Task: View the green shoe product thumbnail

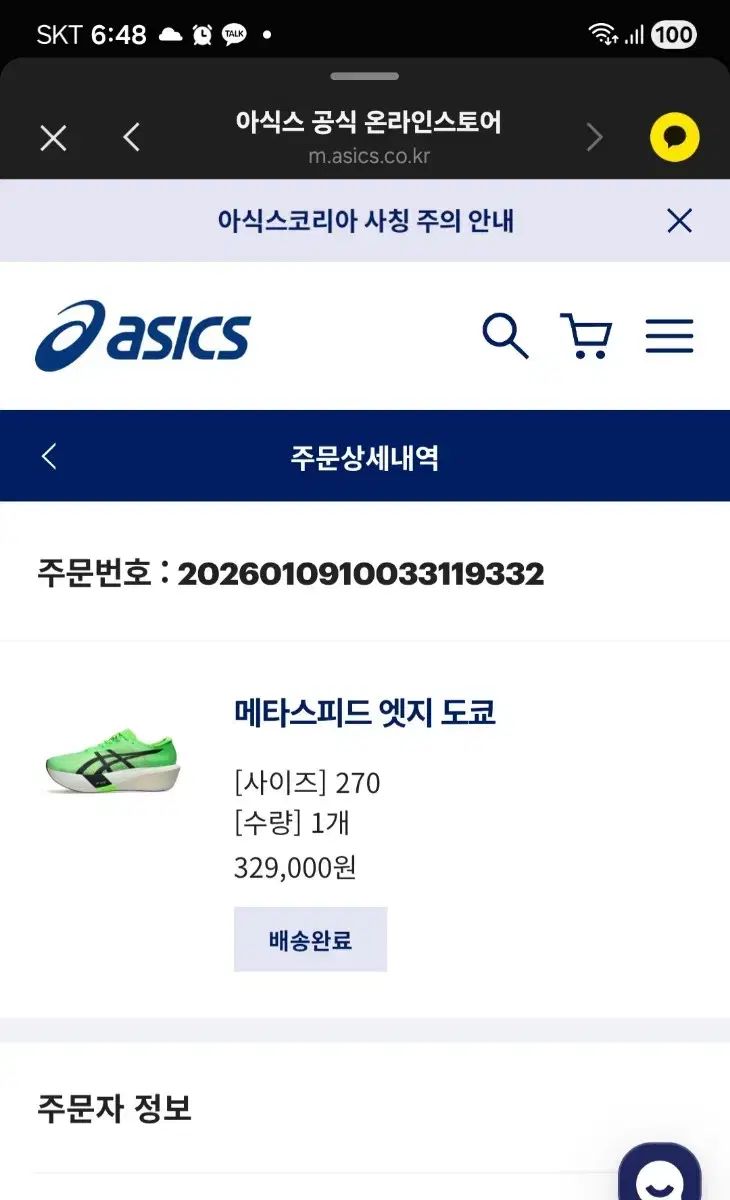Action: 116,762
